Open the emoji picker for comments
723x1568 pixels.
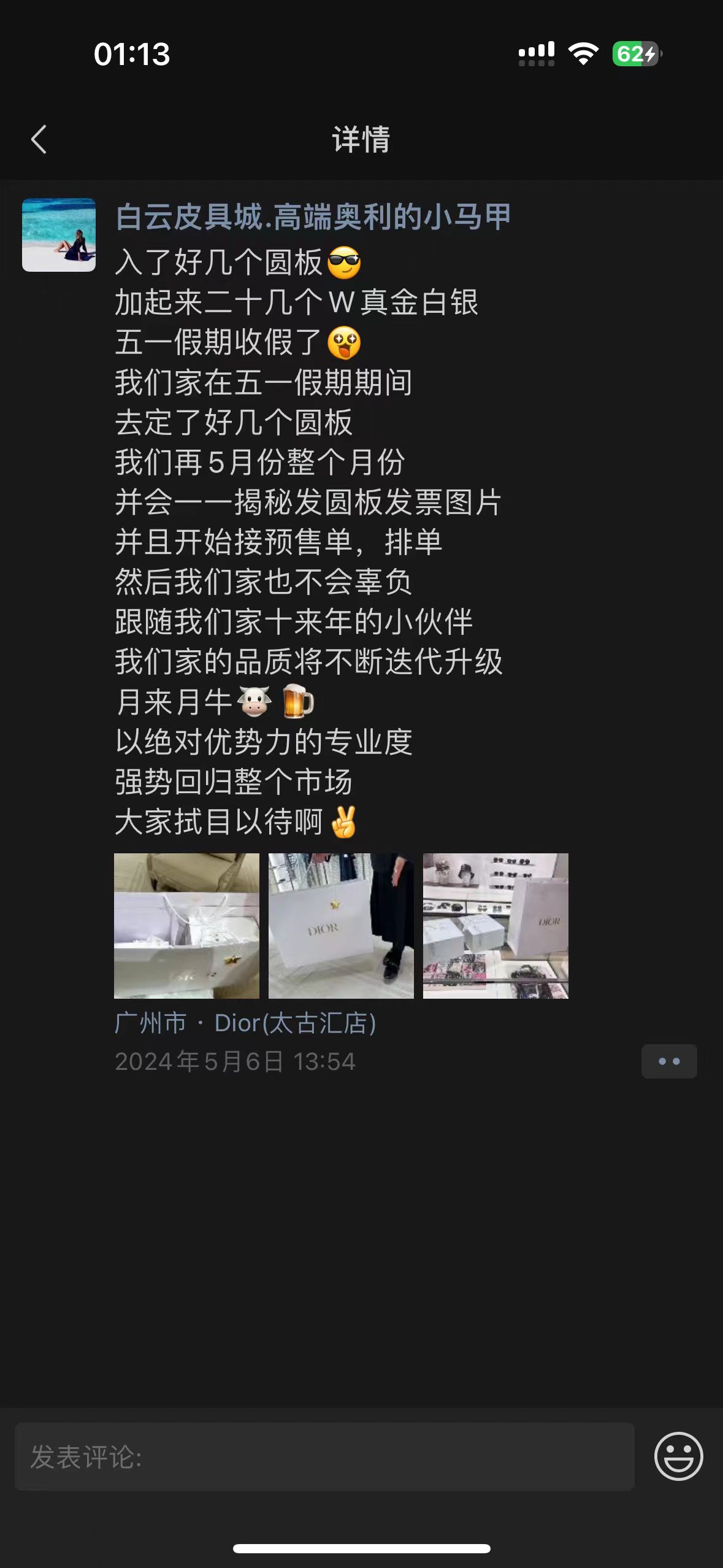coord(678,1456)
